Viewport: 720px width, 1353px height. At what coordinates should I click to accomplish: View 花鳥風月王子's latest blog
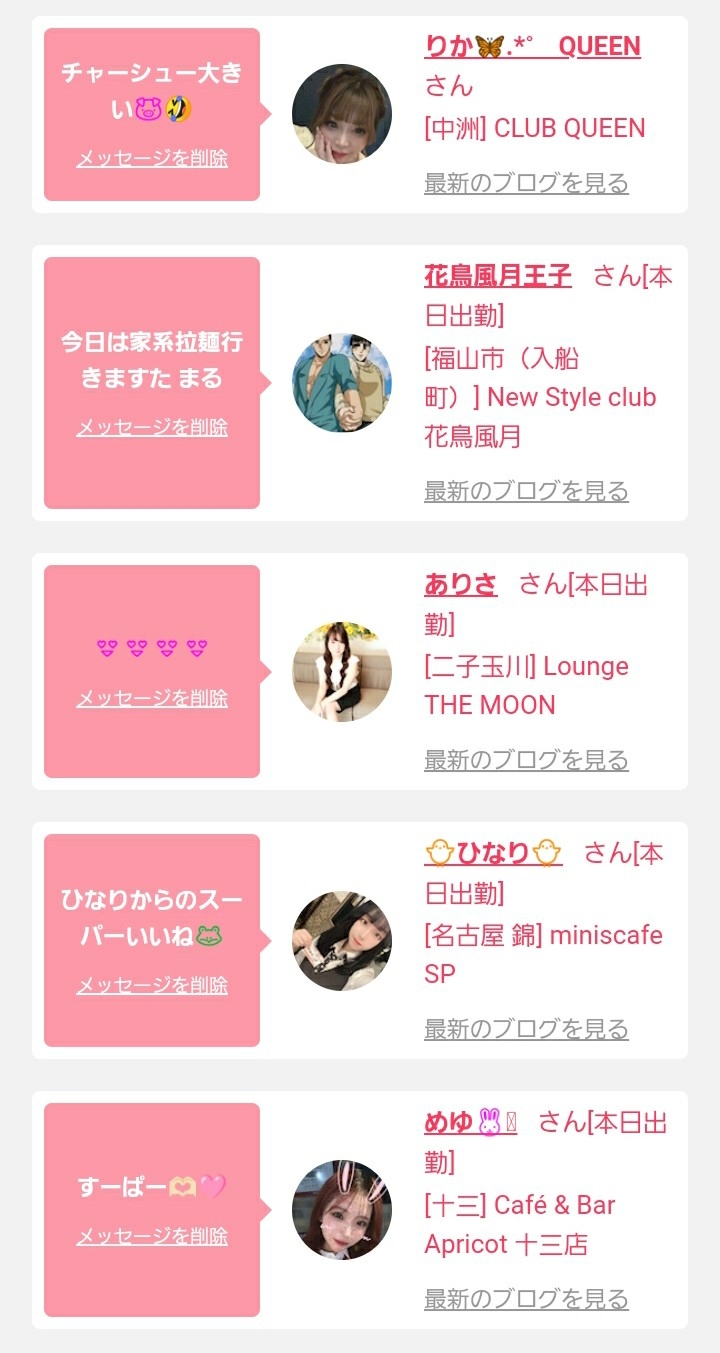(526, 491)
